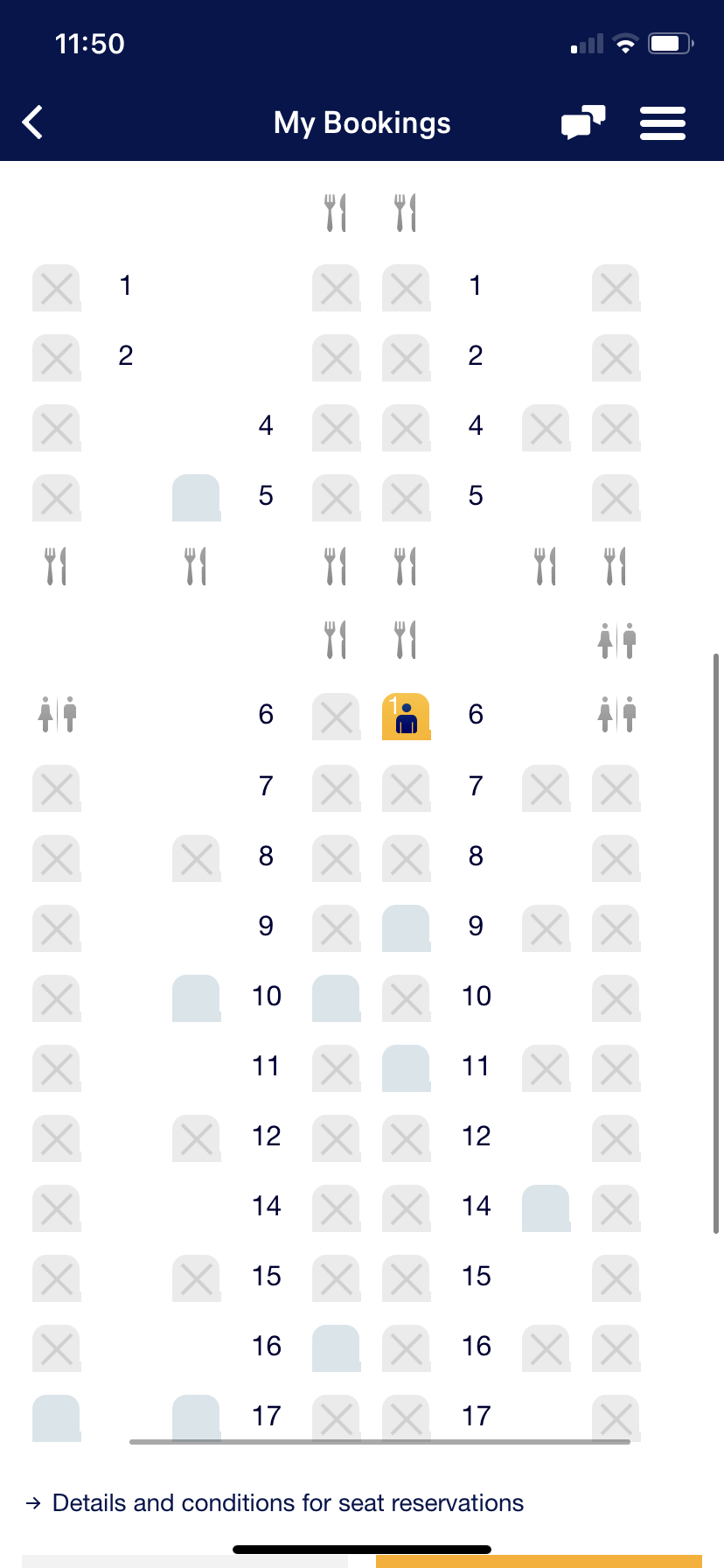Tap the selected passenger seat in row 6

click(x=406, y=716)
